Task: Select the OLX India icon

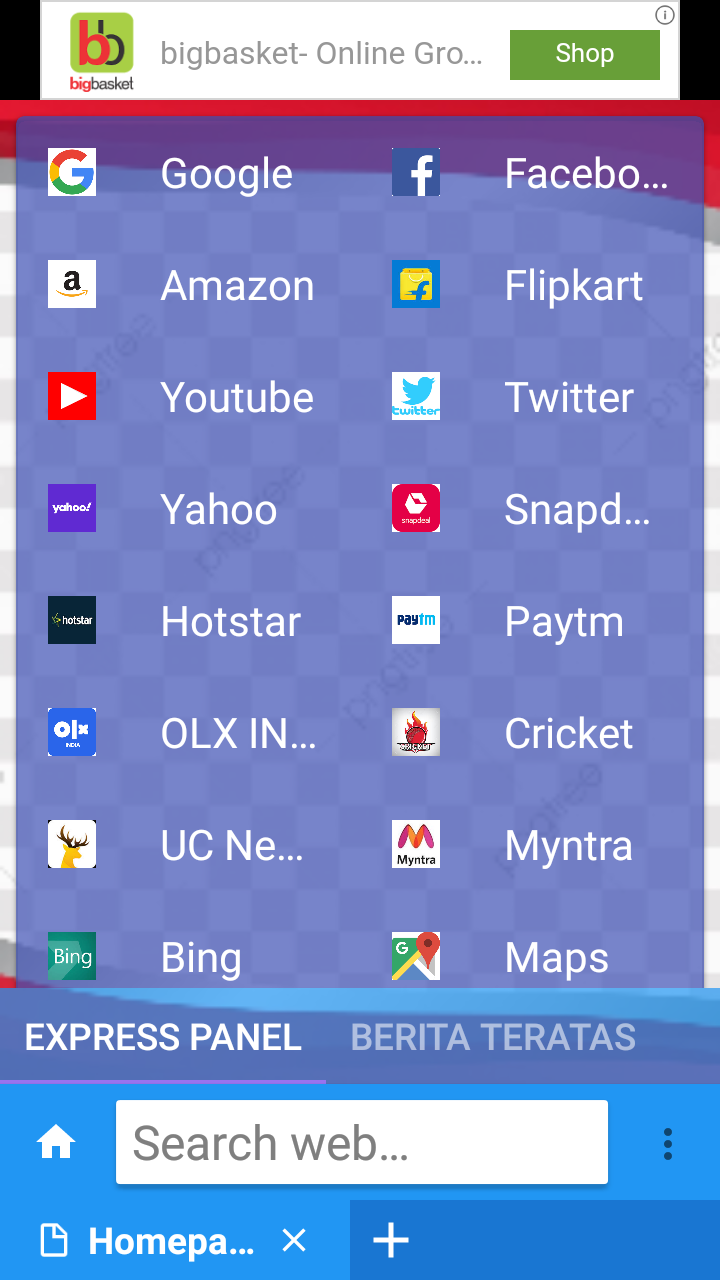Action: click(x=71, y=731)
